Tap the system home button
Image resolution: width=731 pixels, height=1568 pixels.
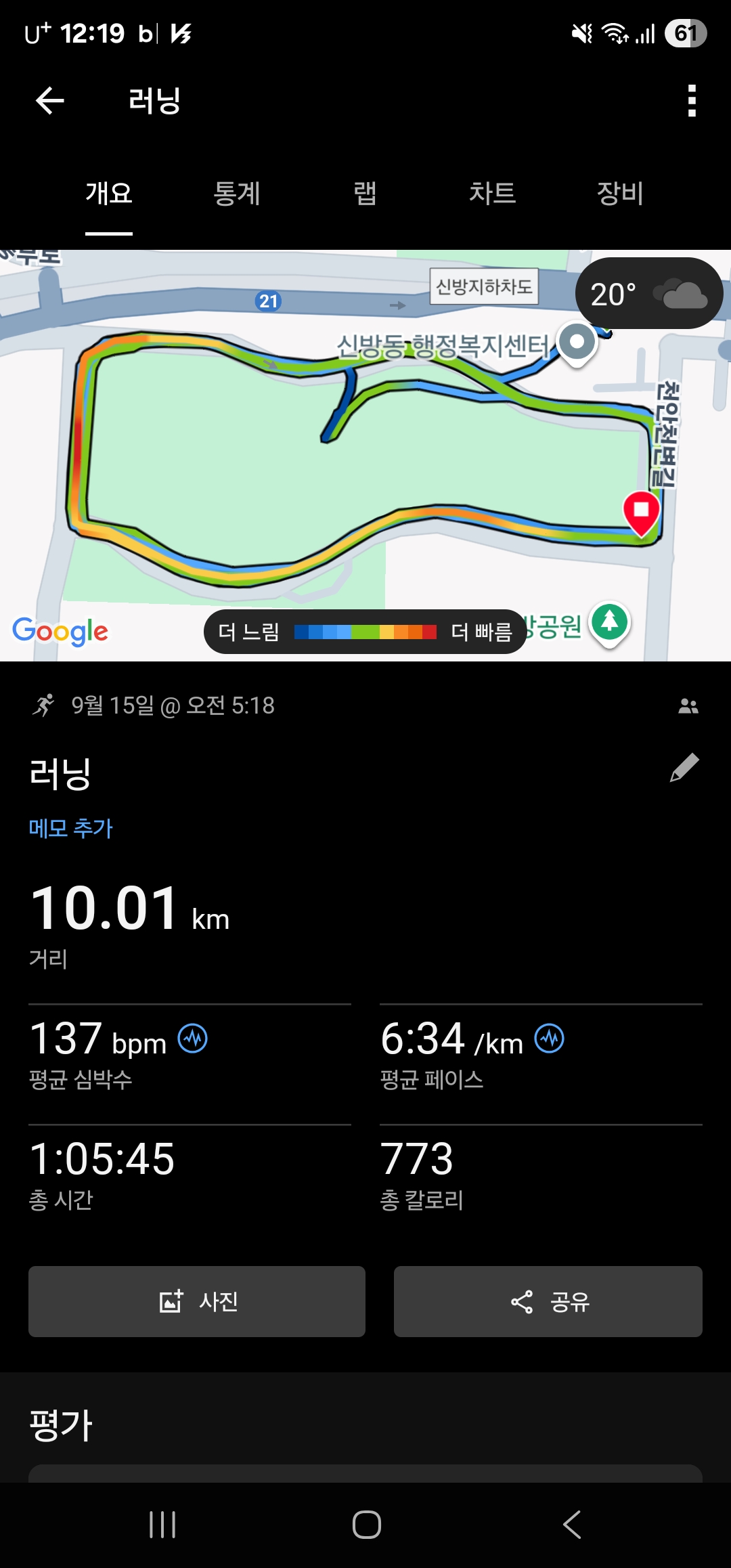pyautogui.click(x=366, y=1525)
